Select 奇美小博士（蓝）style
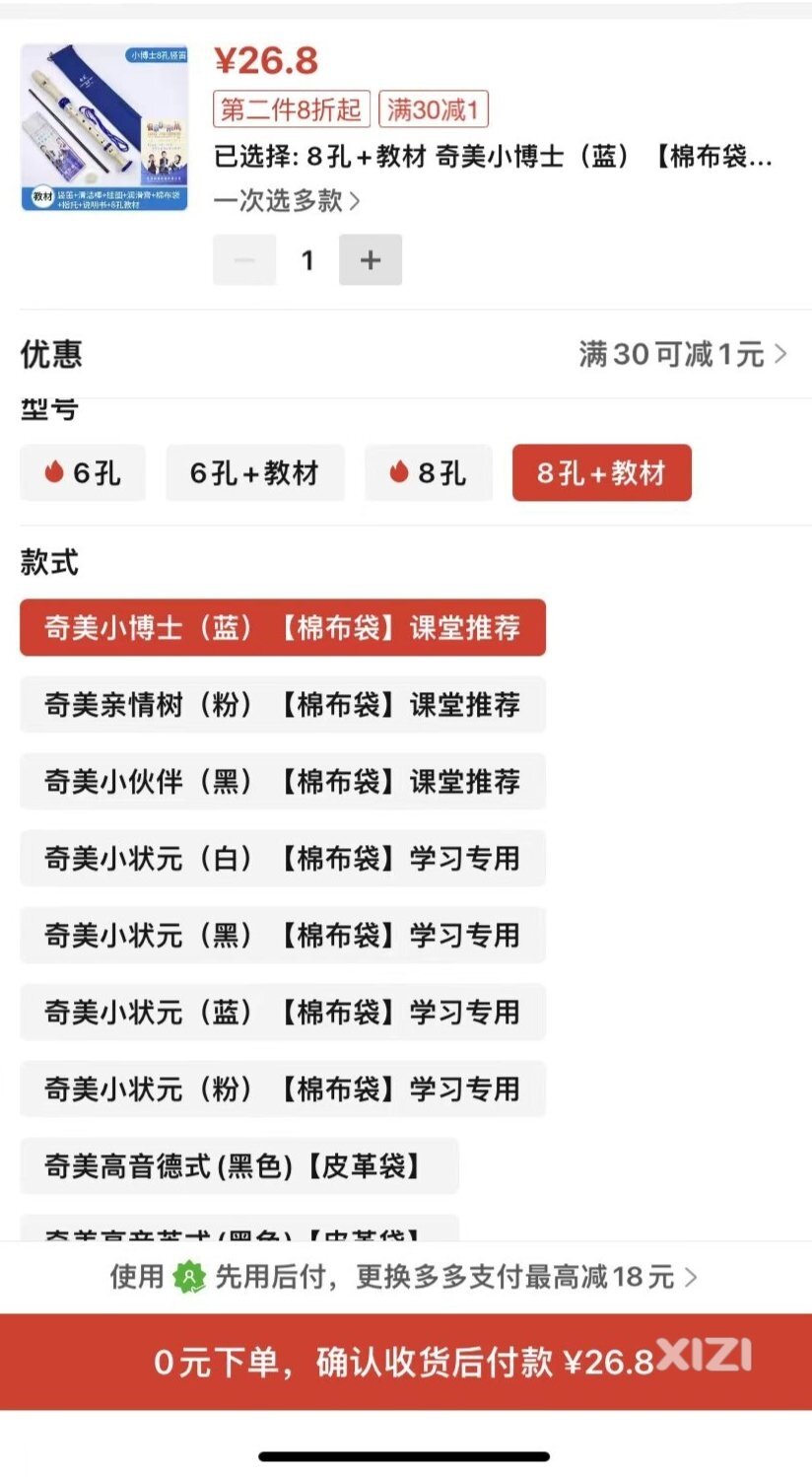This screenshot has width=812, height=1477. click(x=283, y=627)
